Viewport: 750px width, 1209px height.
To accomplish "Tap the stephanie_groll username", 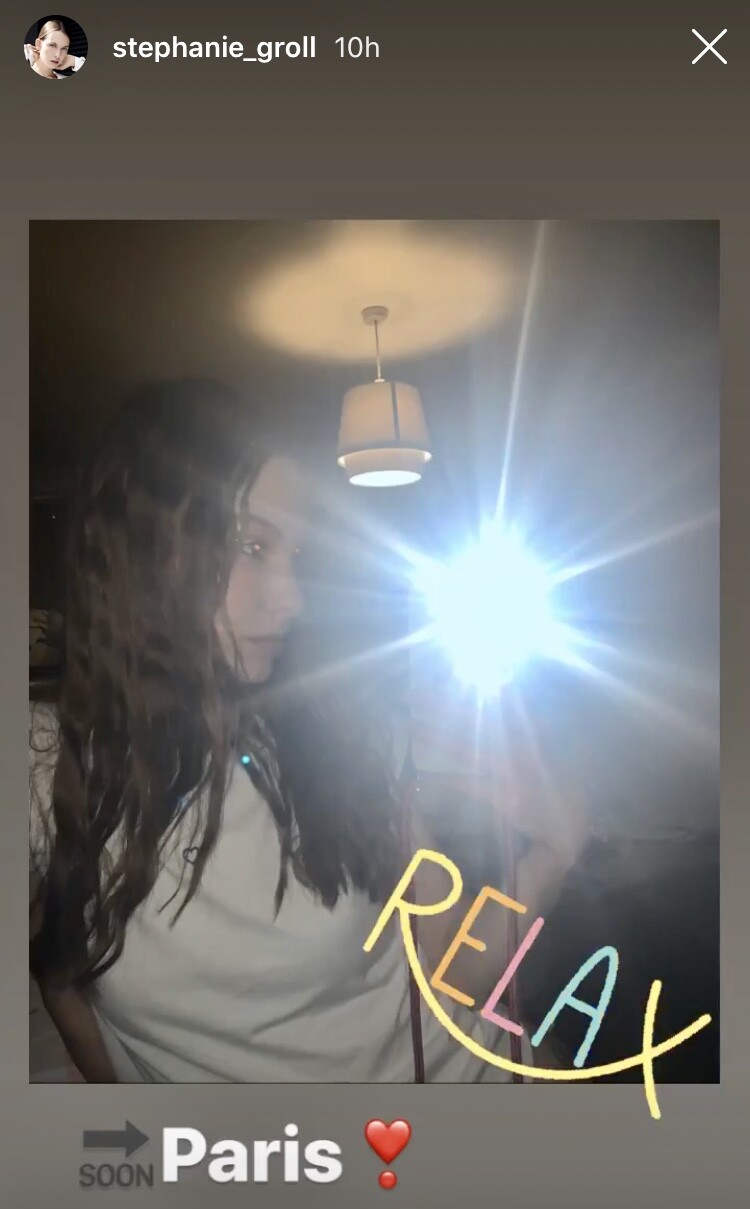I will tap(214, 48).
